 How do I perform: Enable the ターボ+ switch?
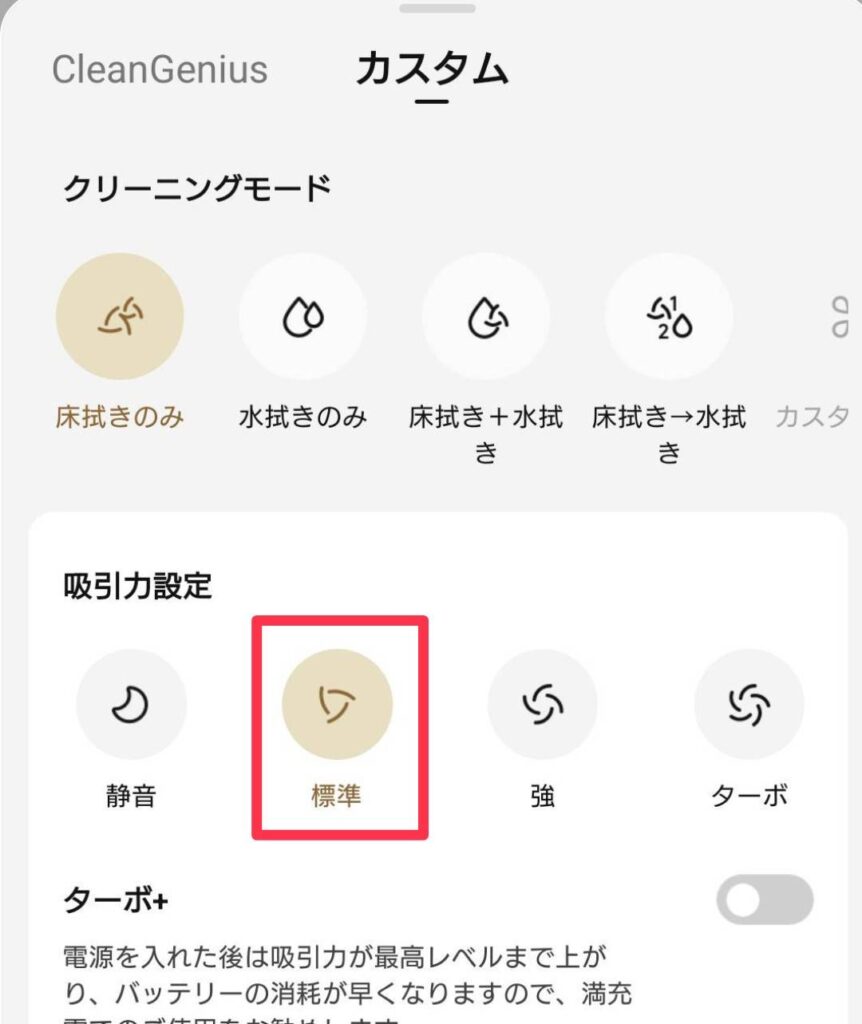point(765,900)
